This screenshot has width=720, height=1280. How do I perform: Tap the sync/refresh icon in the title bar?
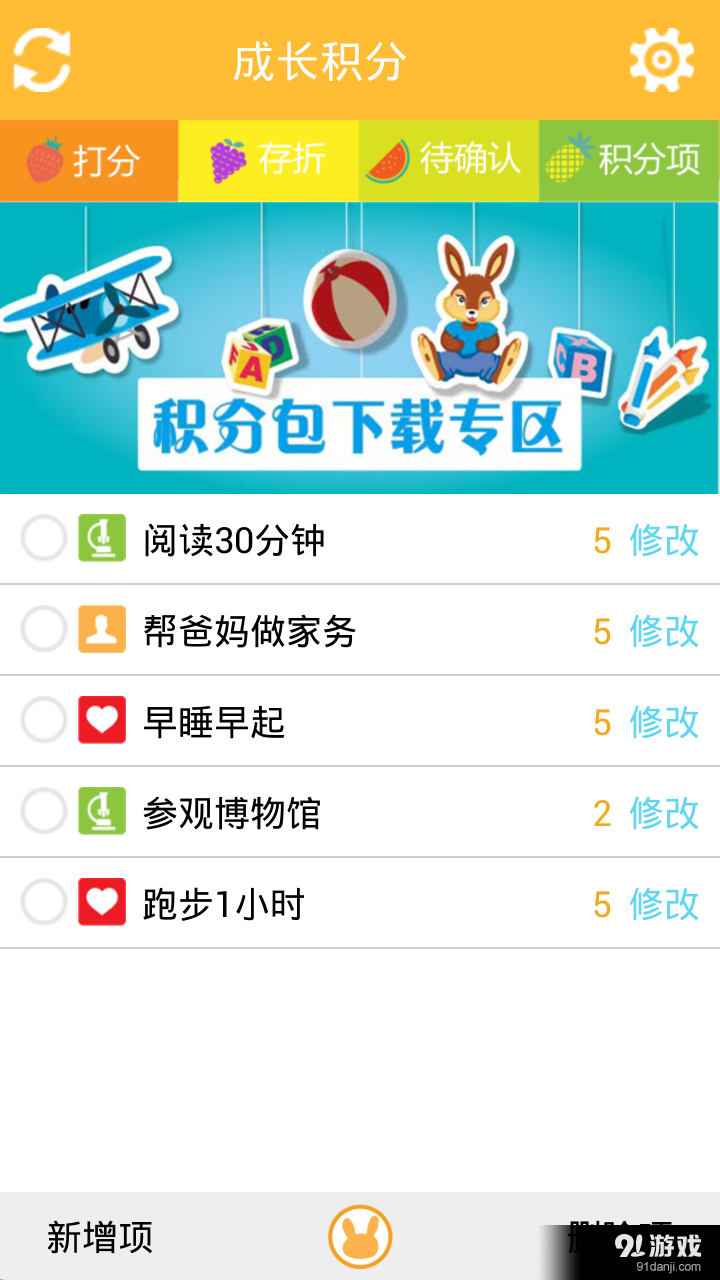point(44,58)
